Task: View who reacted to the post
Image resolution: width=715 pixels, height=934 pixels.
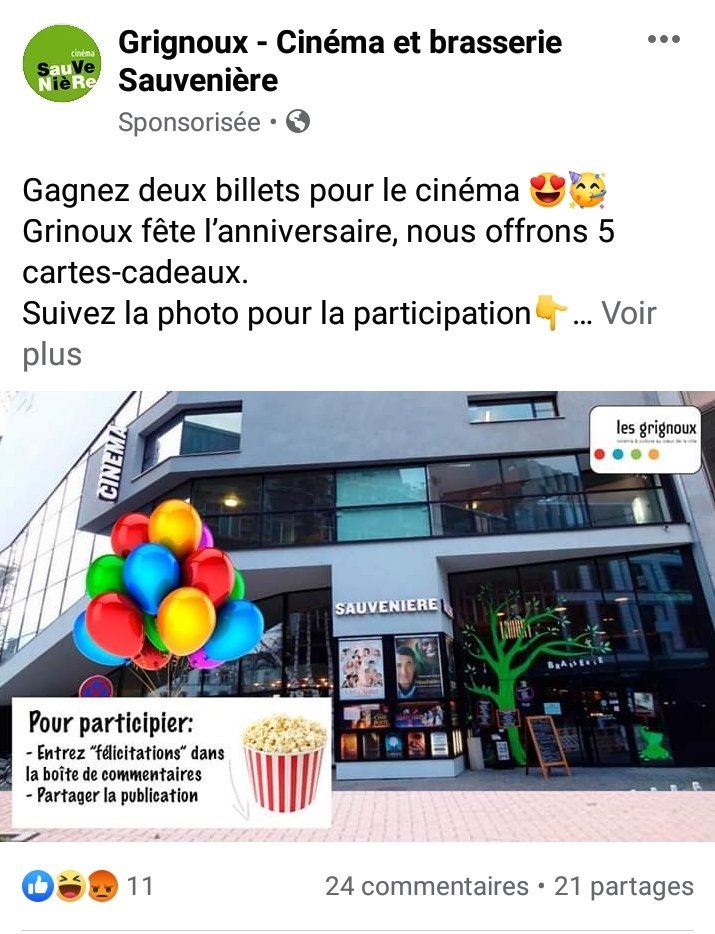Action: [x=88, y=886]
